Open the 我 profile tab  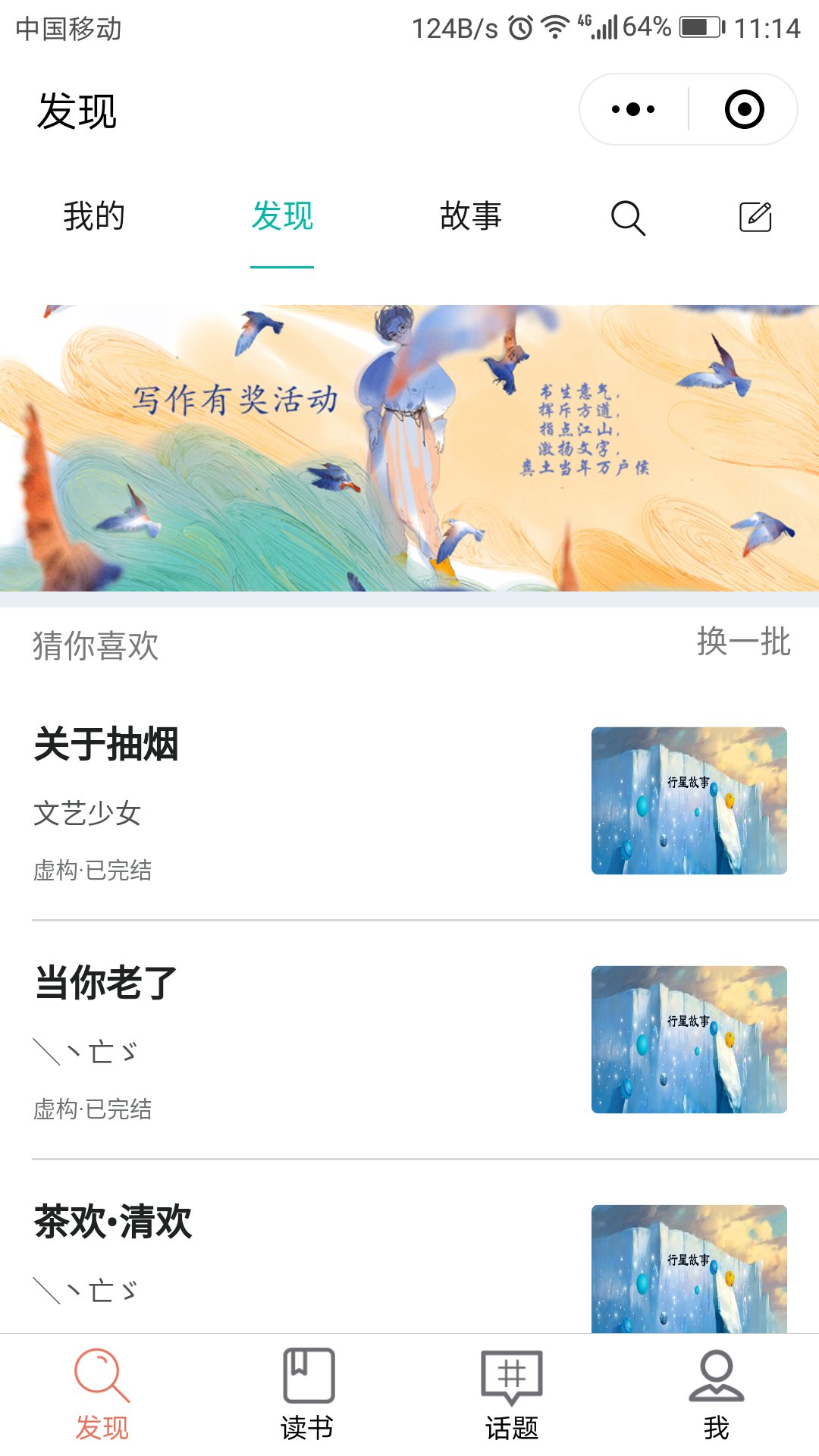pyautogui.click(x=717, y=1395)
